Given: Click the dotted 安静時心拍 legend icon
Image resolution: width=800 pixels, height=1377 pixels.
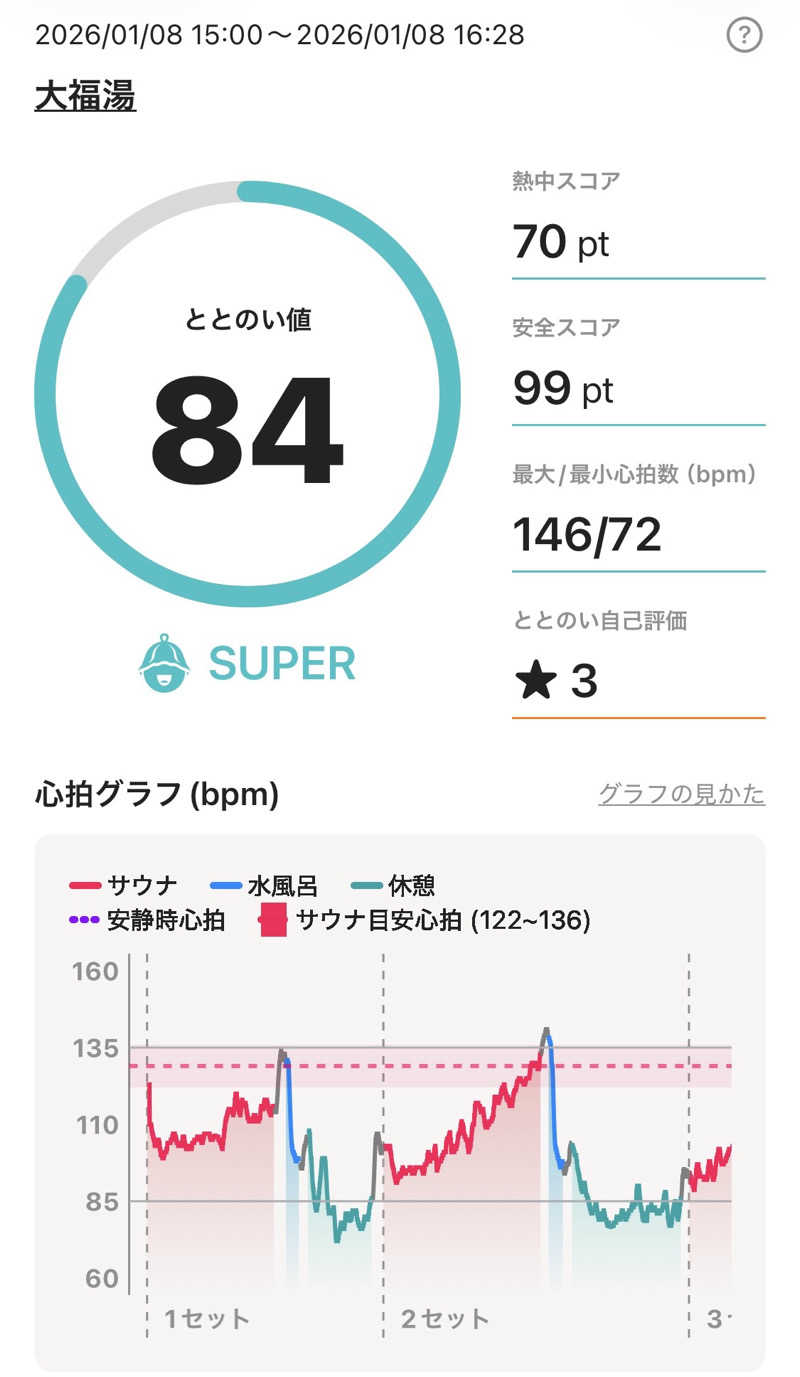Looking at the screenshot, I should (x=85, y=919).
